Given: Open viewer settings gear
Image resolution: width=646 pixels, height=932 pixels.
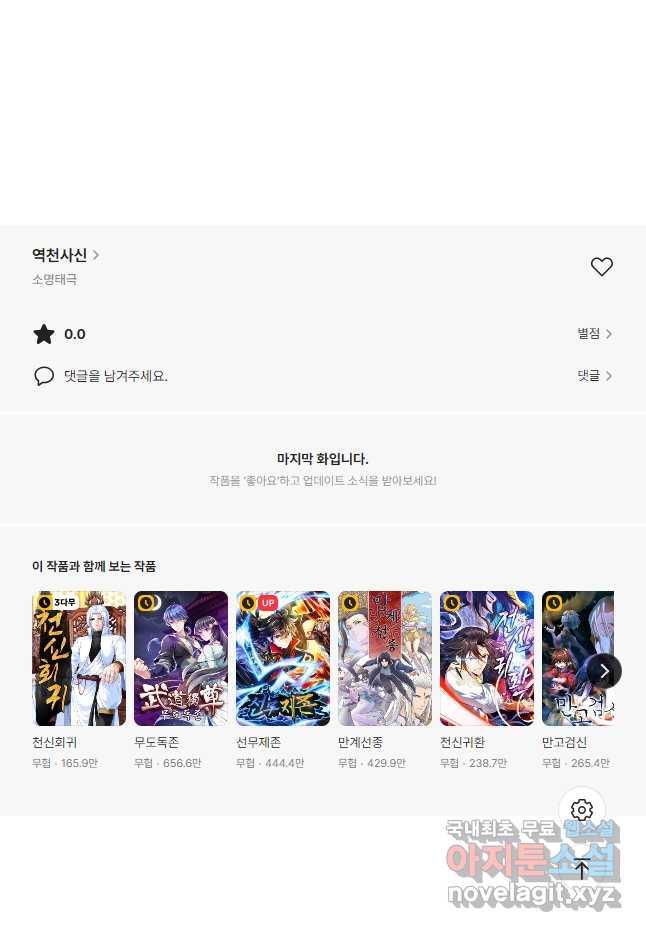Looking at the screenshot, I should point(582,810).
